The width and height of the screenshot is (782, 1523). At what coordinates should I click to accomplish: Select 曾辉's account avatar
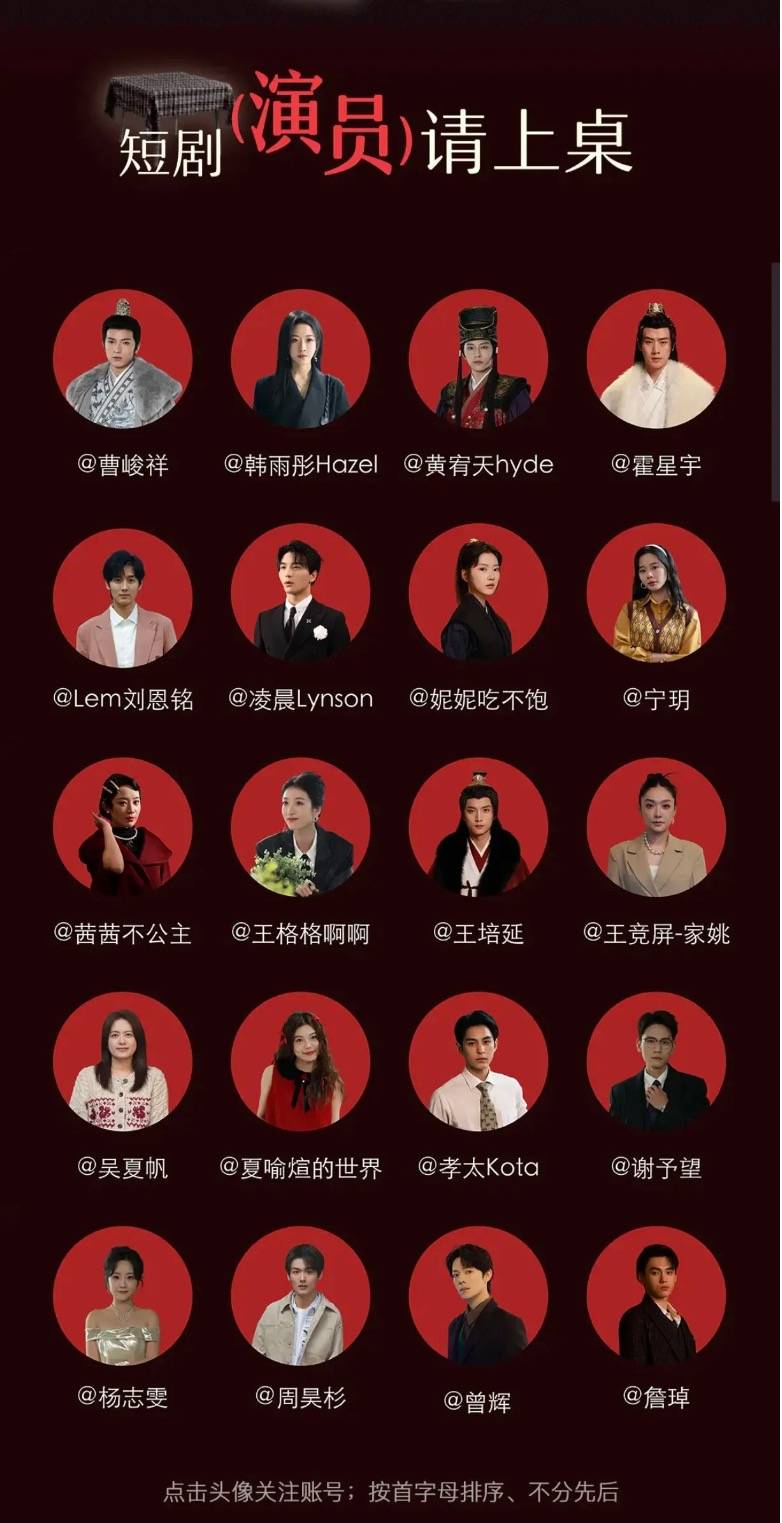(x=479, y=1295)
